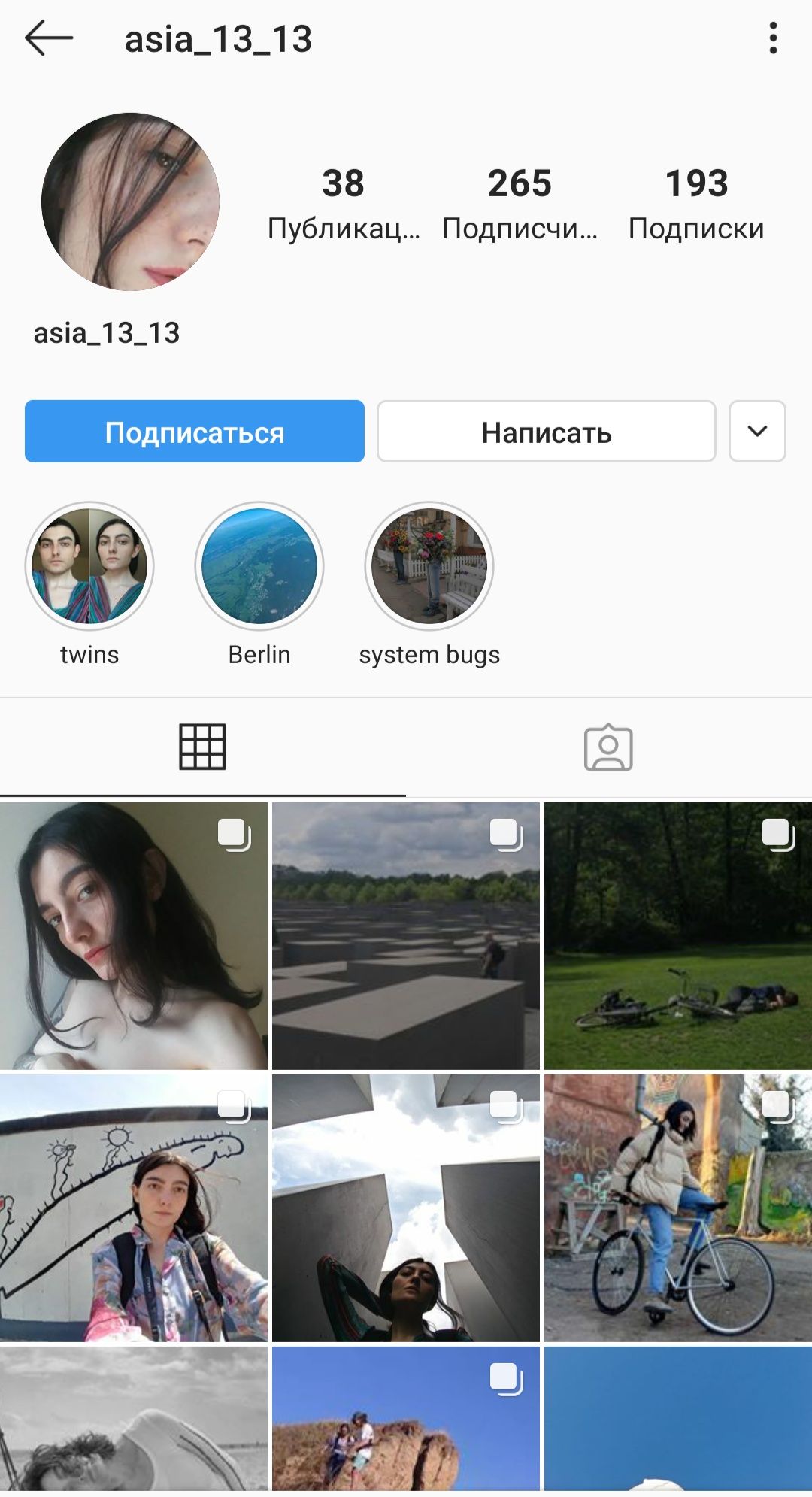This screenshot has width=812, height=1497.
Task: View the profile picture of asia_13_13
Action: click(x=130, y=202)
